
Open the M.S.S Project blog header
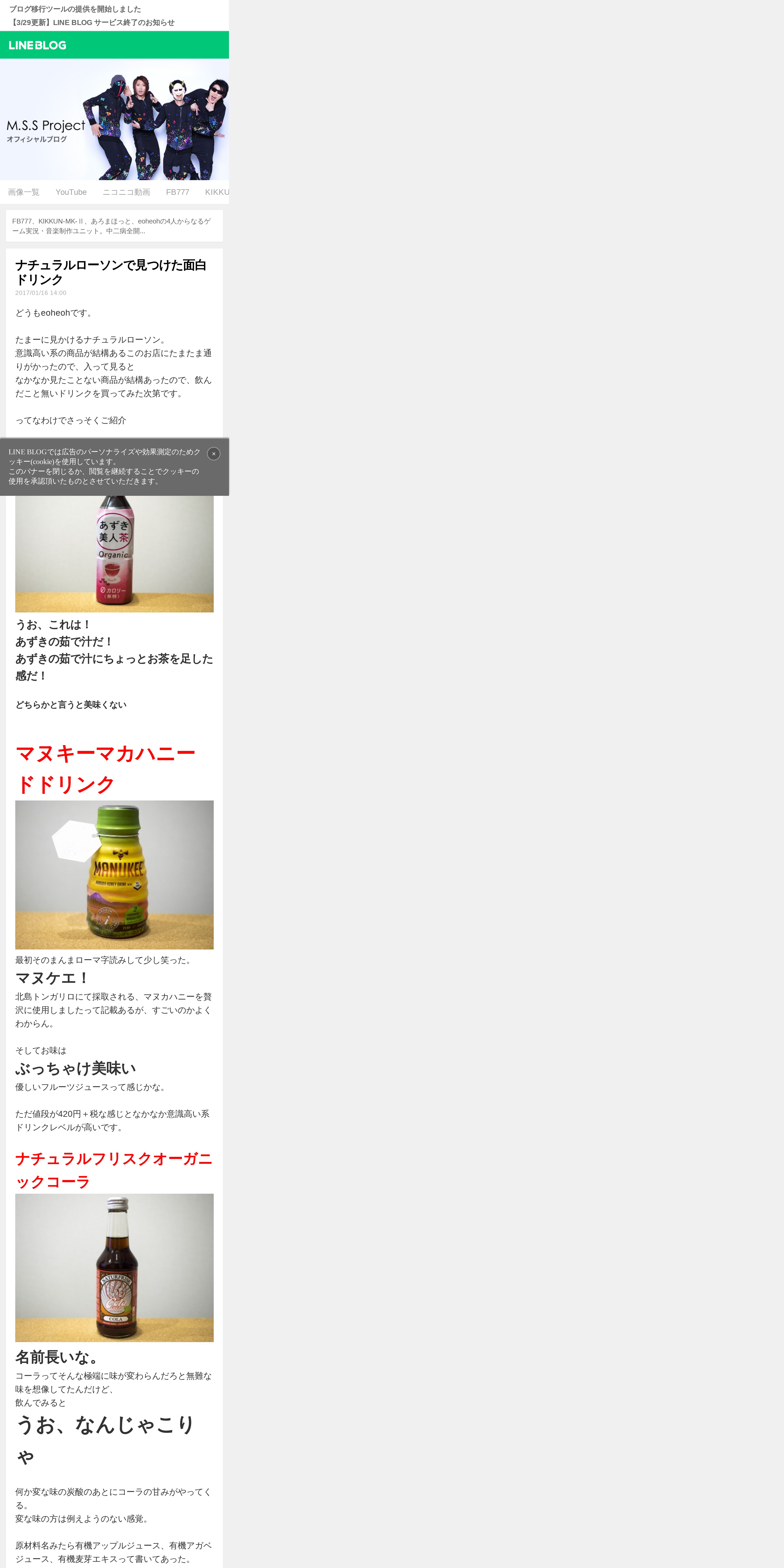click(114, 119)
